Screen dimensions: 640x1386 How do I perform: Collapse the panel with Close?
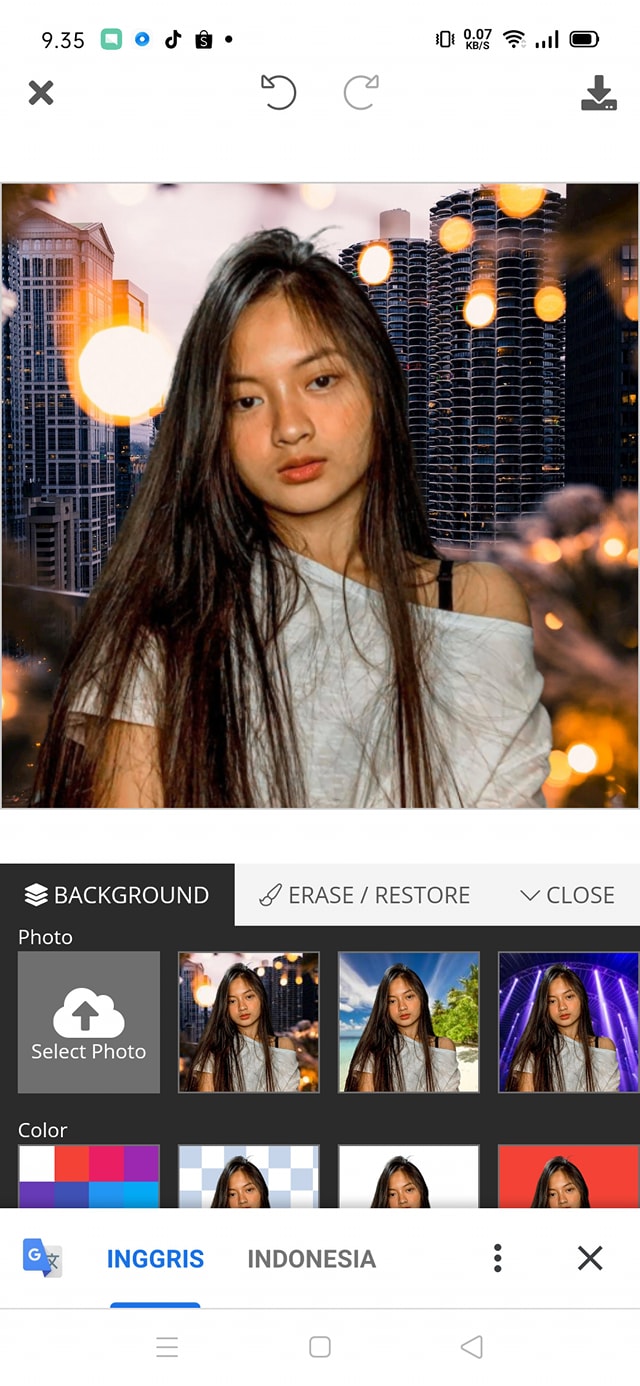coord(568,895)
